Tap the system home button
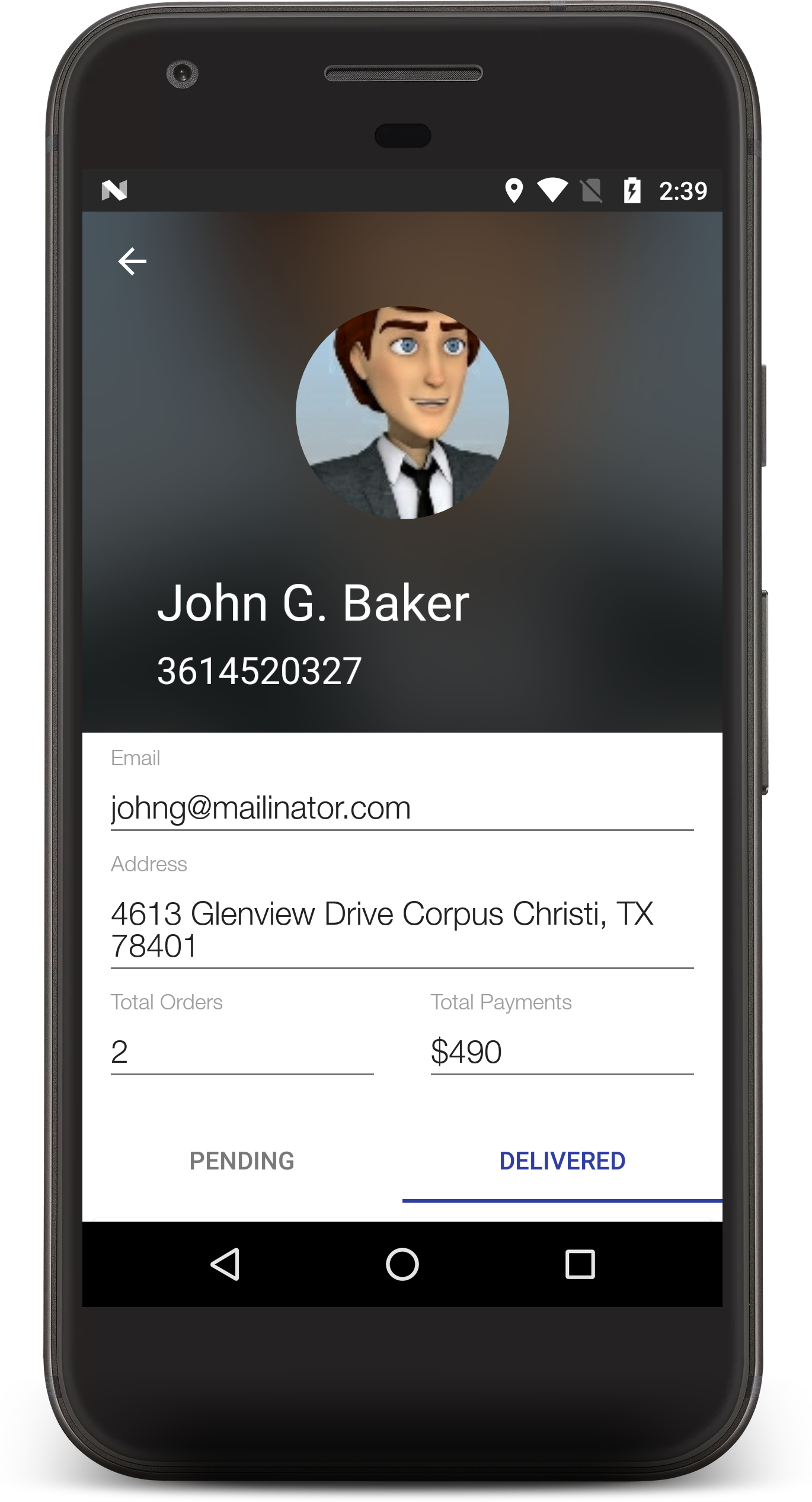Image resolution: width=812 pixels, height=1502 pixels. [x=402, y=1264]
